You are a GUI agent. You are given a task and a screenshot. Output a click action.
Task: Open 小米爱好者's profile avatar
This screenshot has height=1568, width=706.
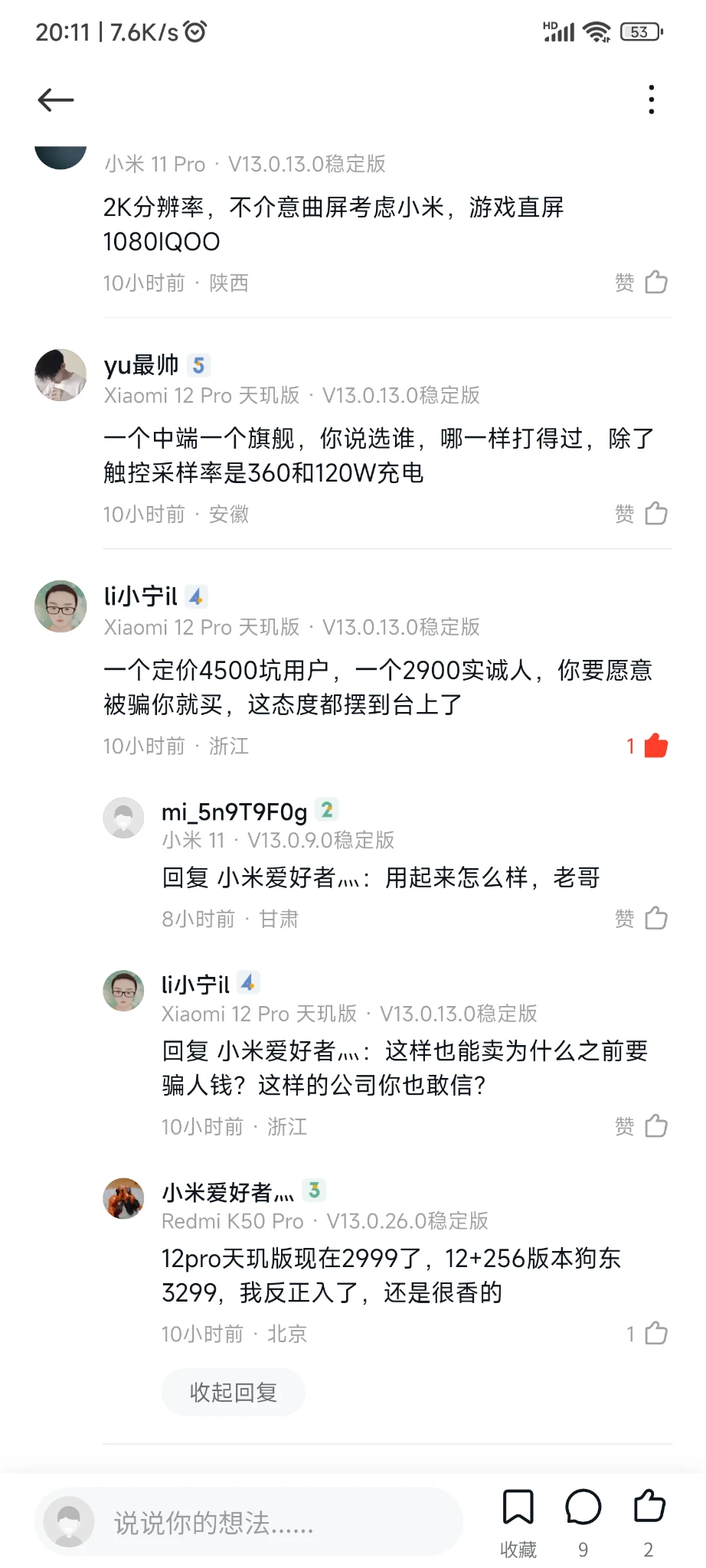(x=123, y=1198)
